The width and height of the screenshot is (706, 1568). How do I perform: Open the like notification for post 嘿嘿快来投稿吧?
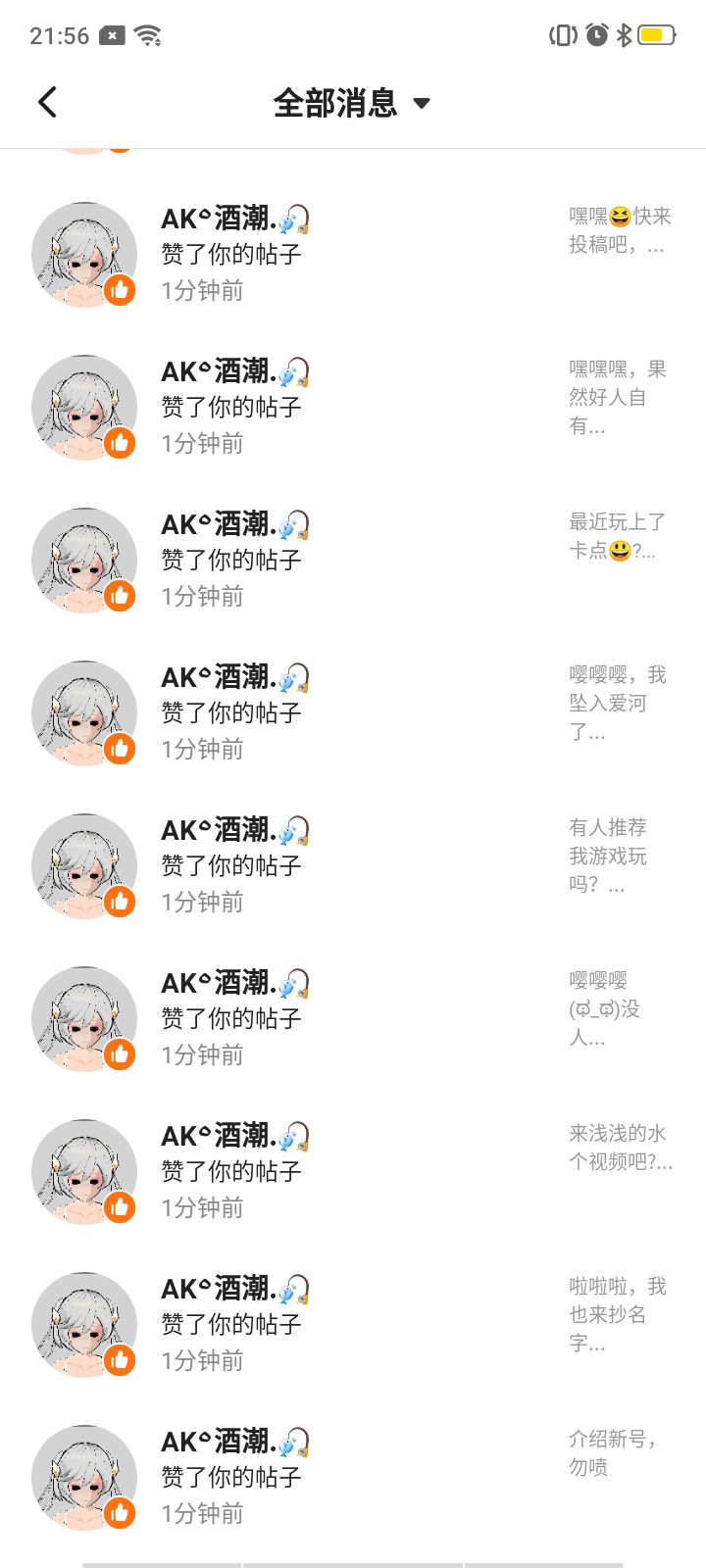353,255
